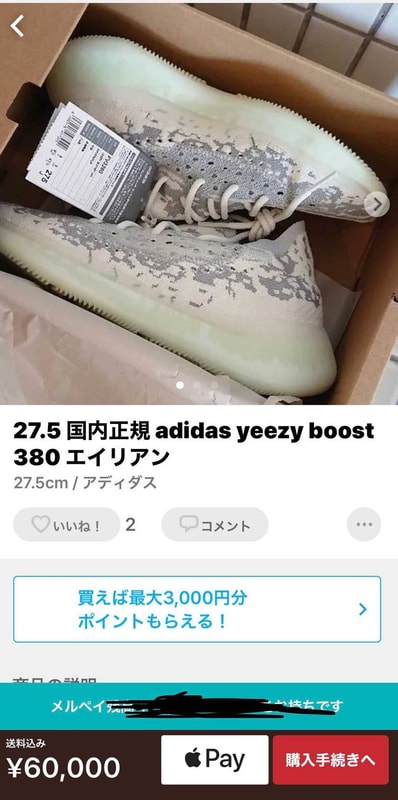View the product photo full screen
Screen dimensions: 398x800
(x=199, y=204)
